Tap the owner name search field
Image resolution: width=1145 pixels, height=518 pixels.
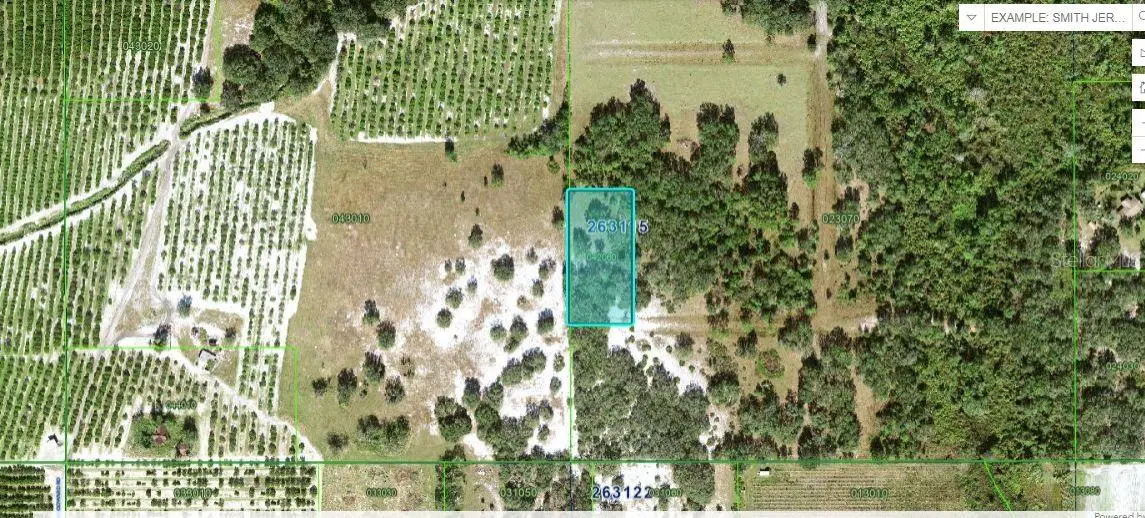pos(1062,18)
